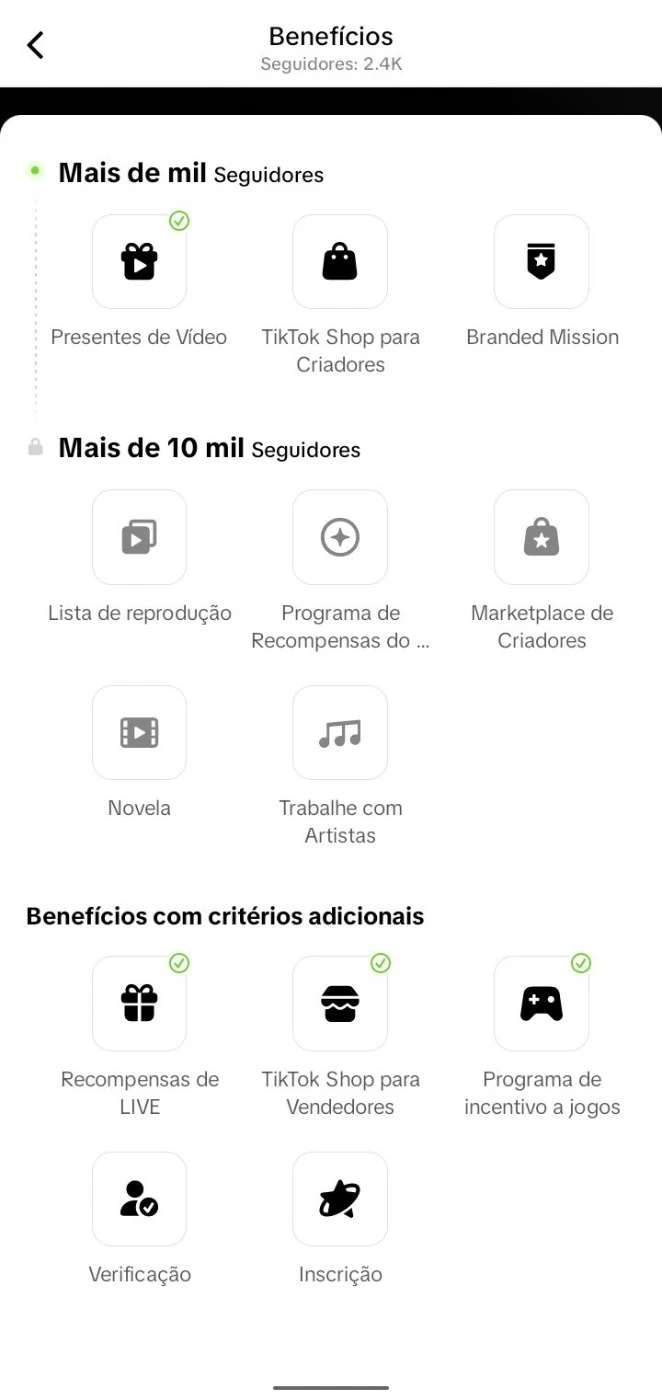Select the Branded Mission benefit
Viewport: 662px width, 1400px height.
coord(541,262)
